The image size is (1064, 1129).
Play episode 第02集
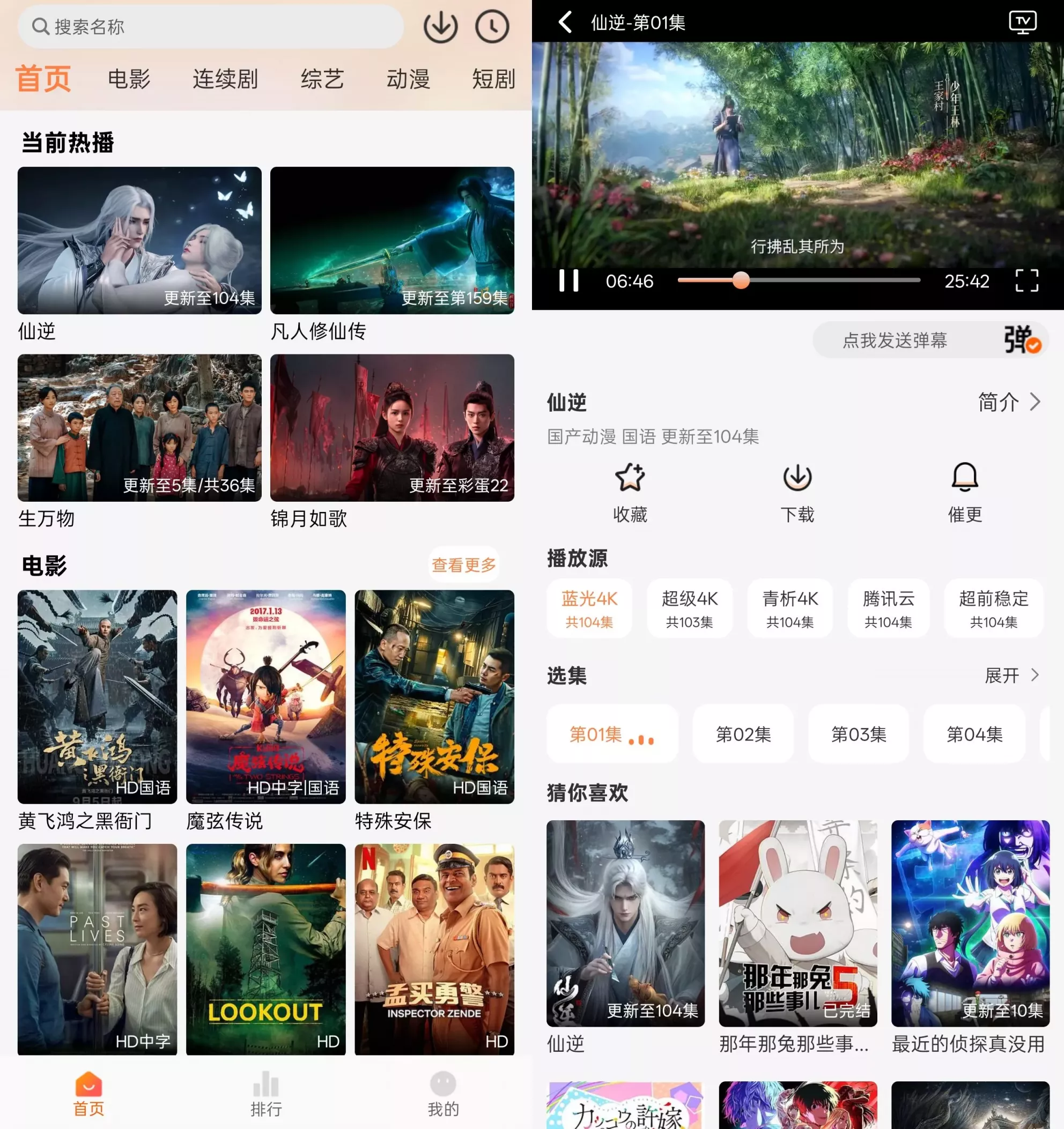click(743, 734)
